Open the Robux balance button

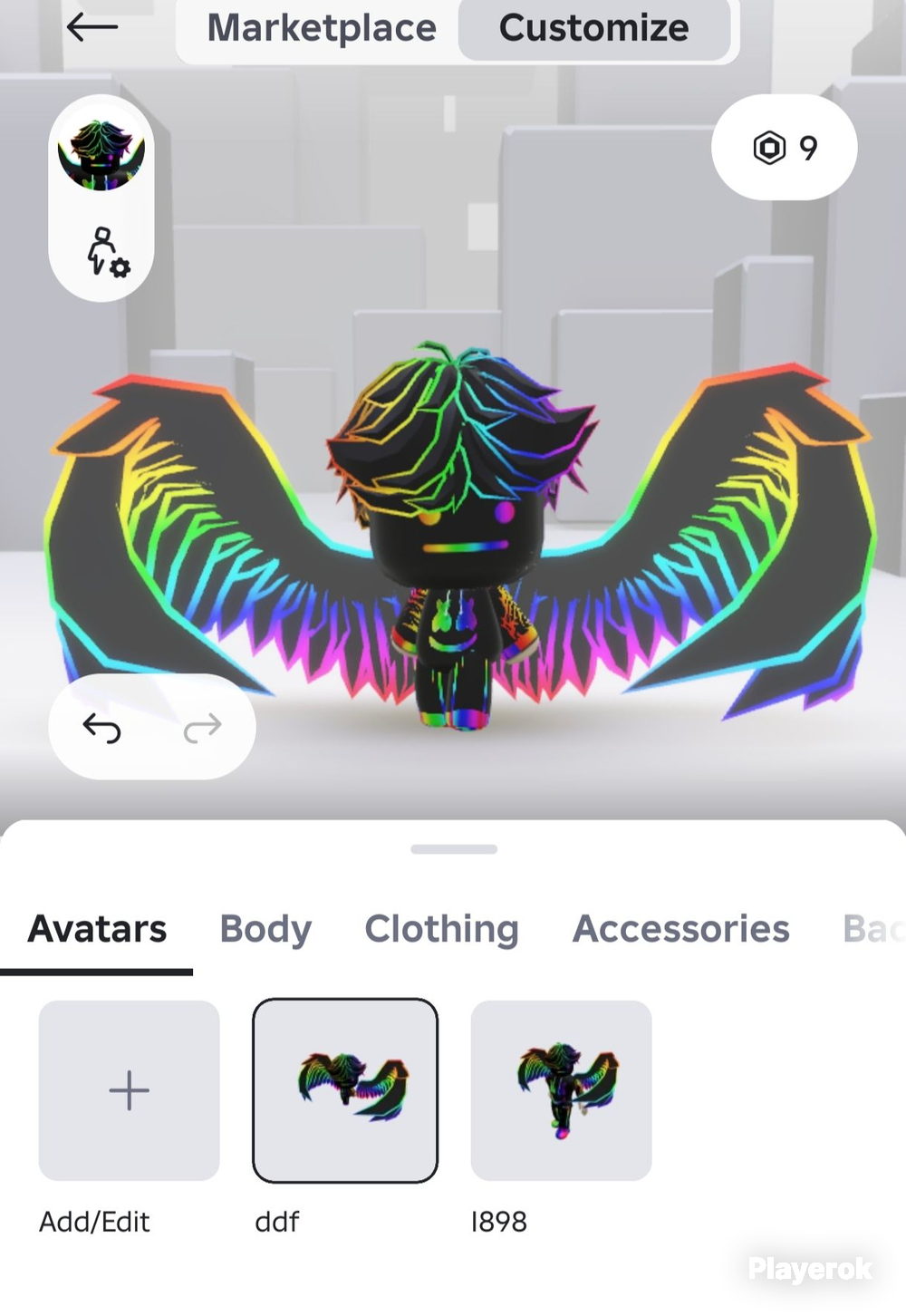(785, 148)
